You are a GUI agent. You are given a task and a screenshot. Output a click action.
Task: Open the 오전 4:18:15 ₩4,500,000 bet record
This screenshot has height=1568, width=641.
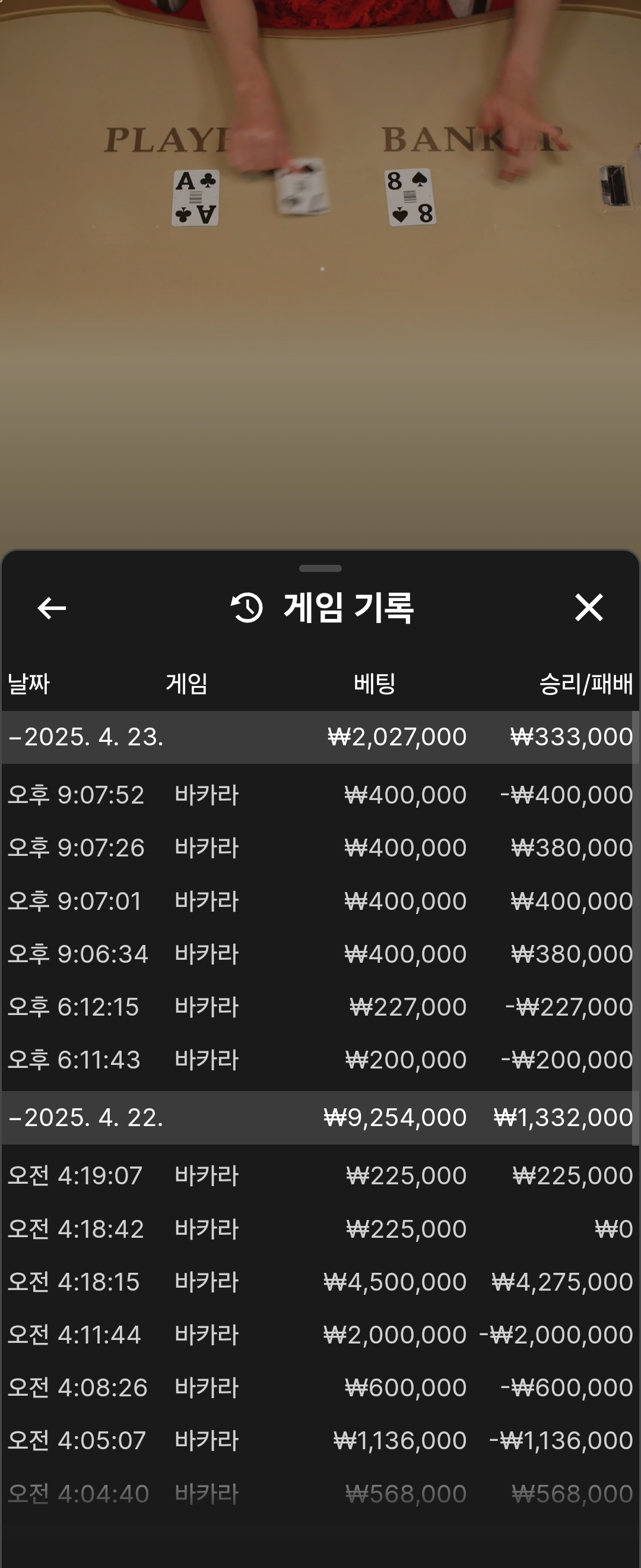click(x=320, y=1282)
